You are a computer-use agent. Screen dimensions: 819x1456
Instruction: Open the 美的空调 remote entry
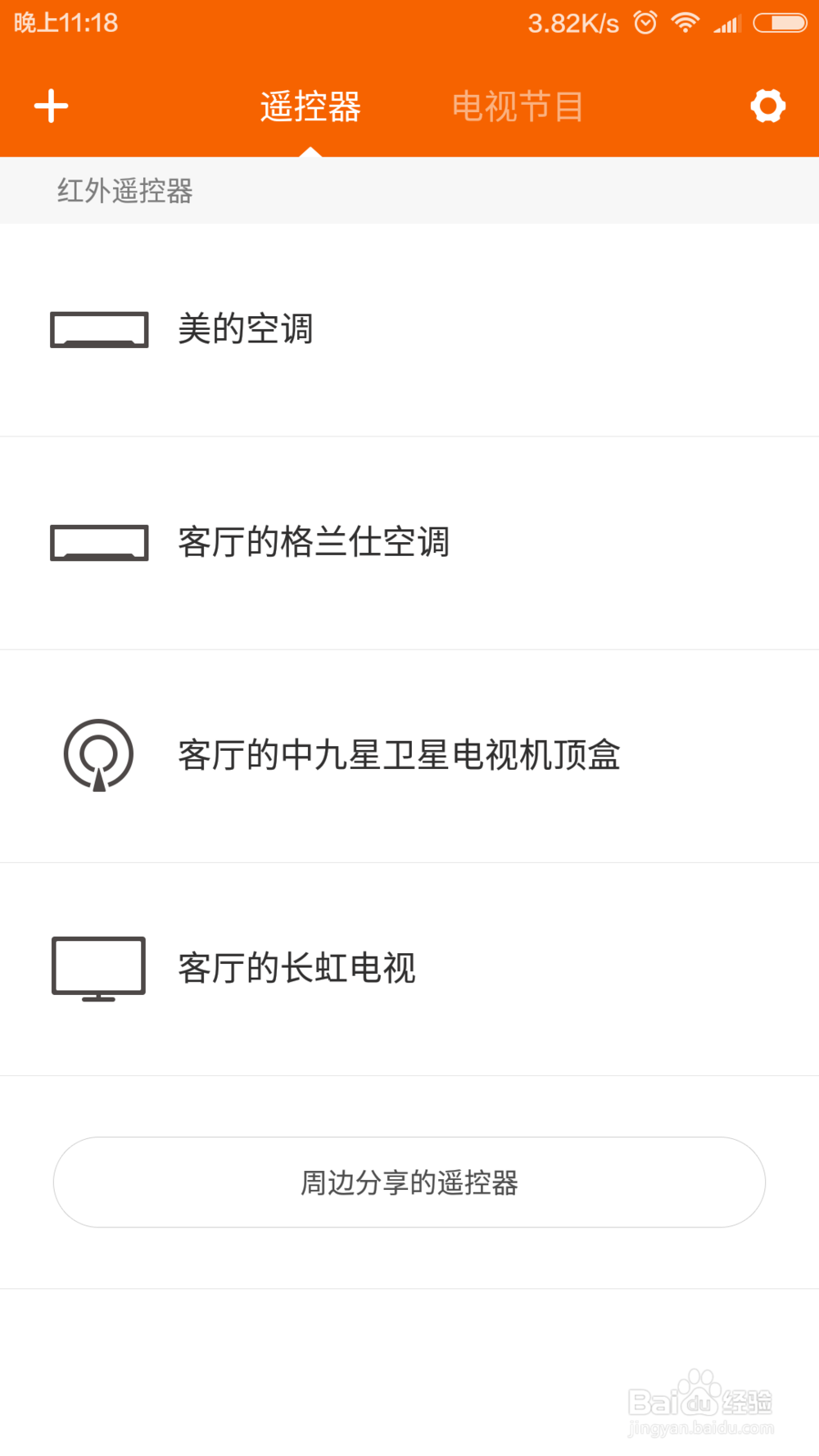click(247, 329)
